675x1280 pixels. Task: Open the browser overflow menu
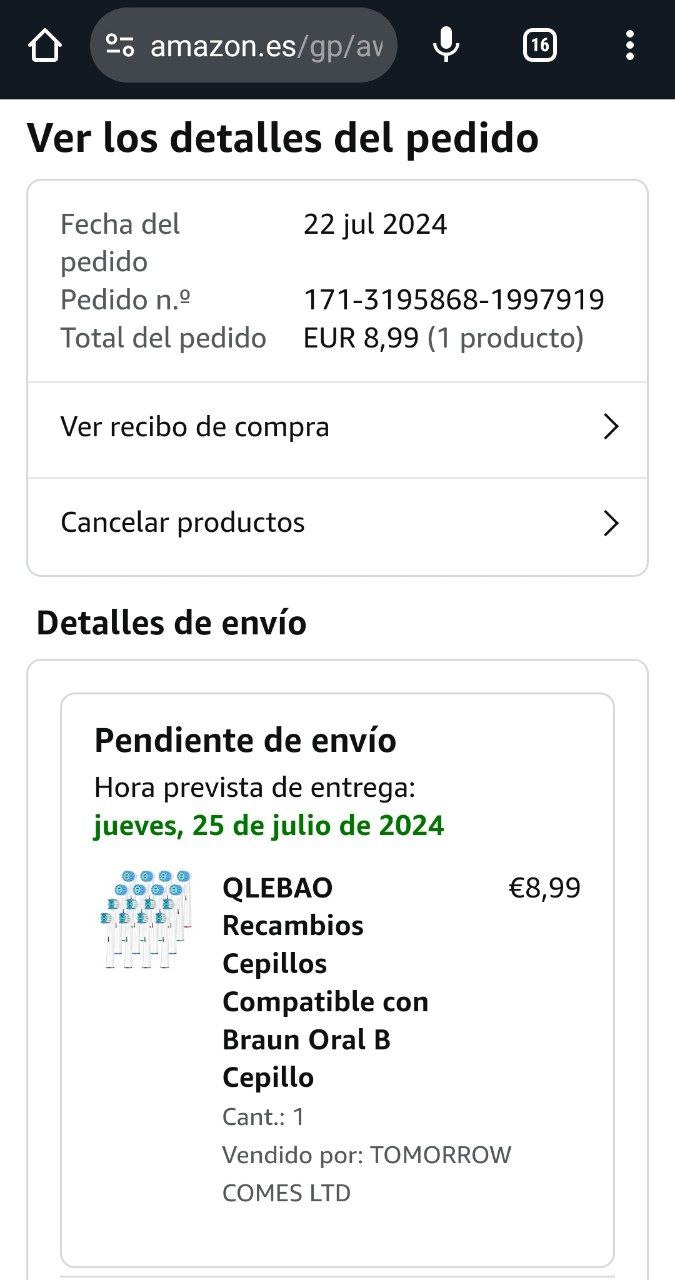click(629, 46)
